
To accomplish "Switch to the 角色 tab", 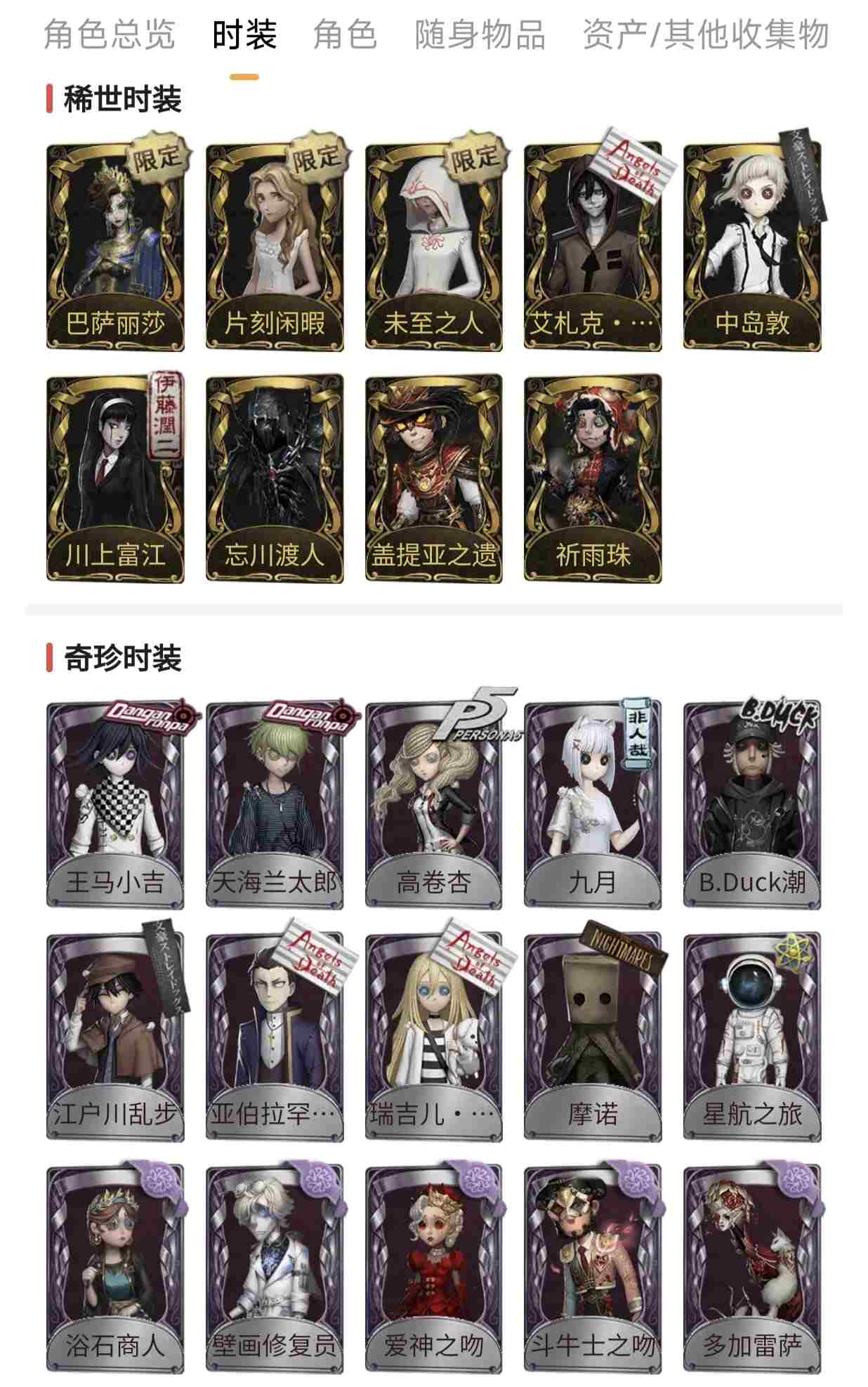I will [345, 35].
